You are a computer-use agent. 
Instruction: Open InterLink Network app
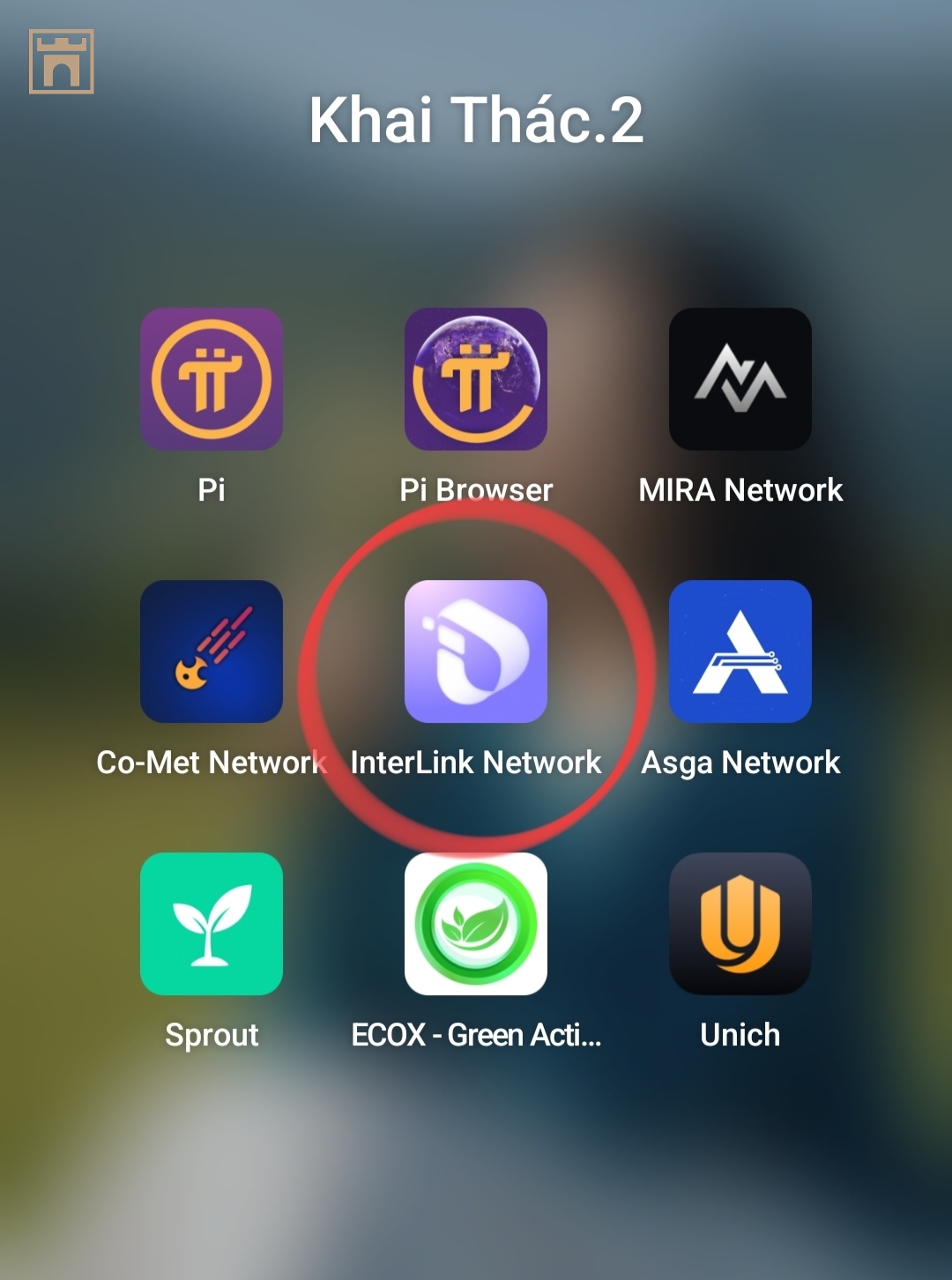(476, 651)
